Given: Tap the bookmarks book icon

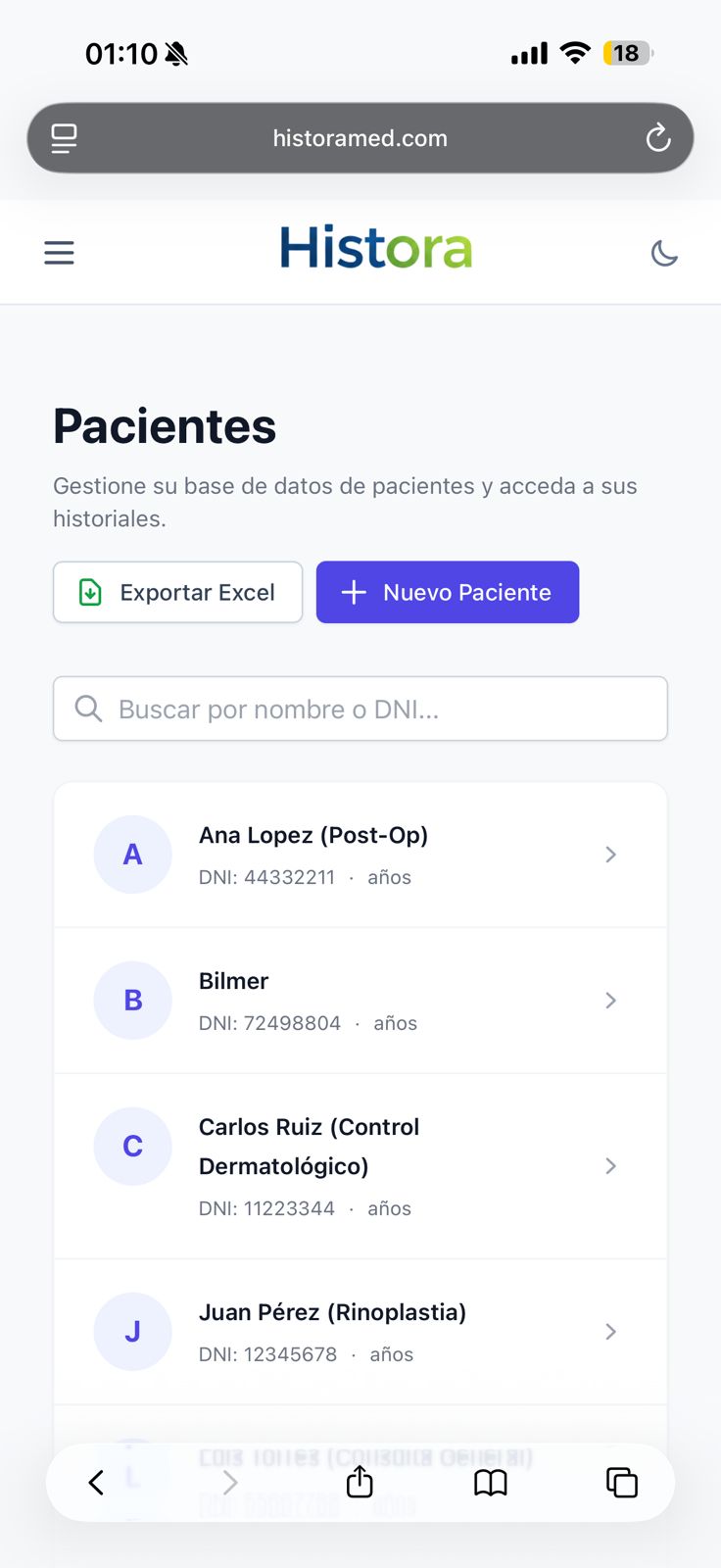Looking at the screenshot, I should [490, 1483].
